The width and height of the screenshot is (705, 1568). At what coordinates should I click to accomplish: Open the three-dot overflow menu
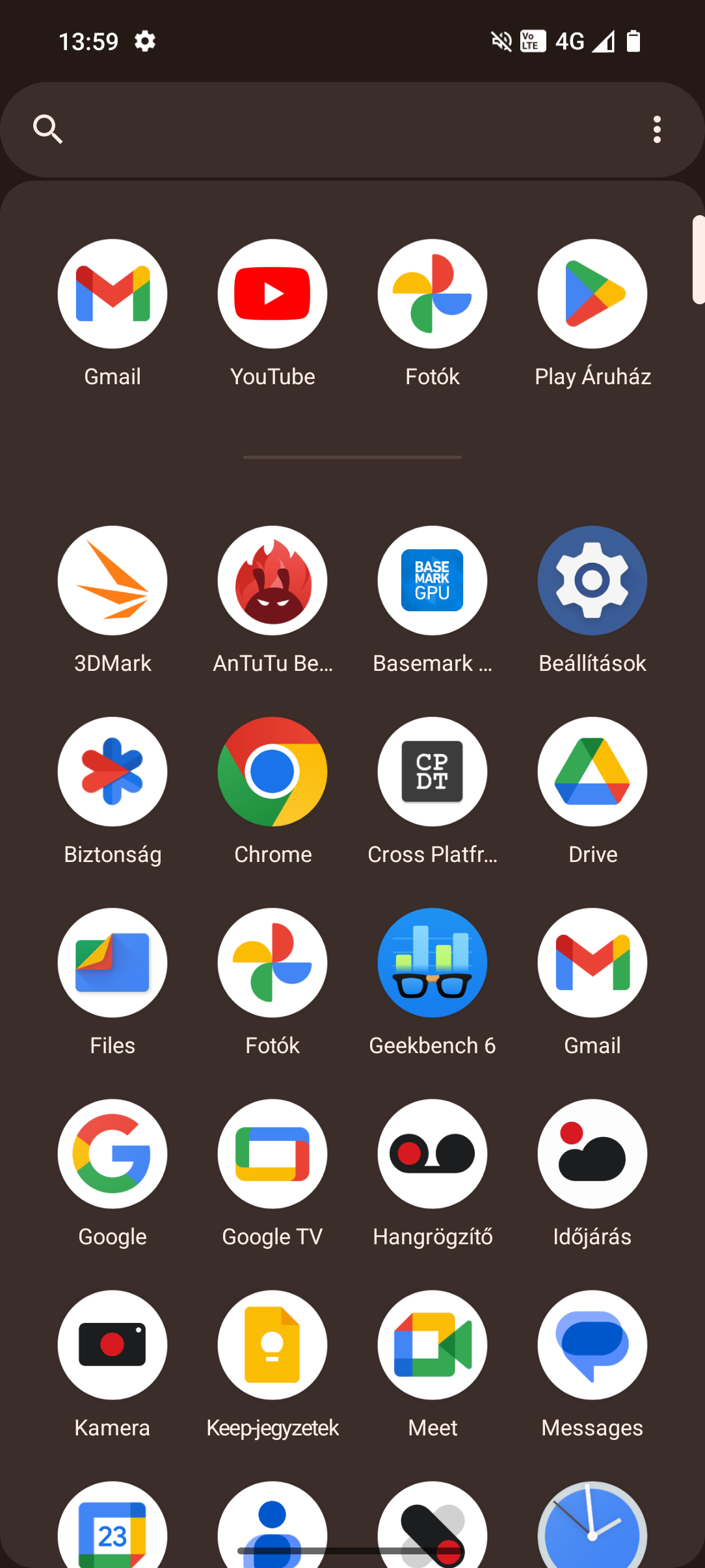coord(657,129)
